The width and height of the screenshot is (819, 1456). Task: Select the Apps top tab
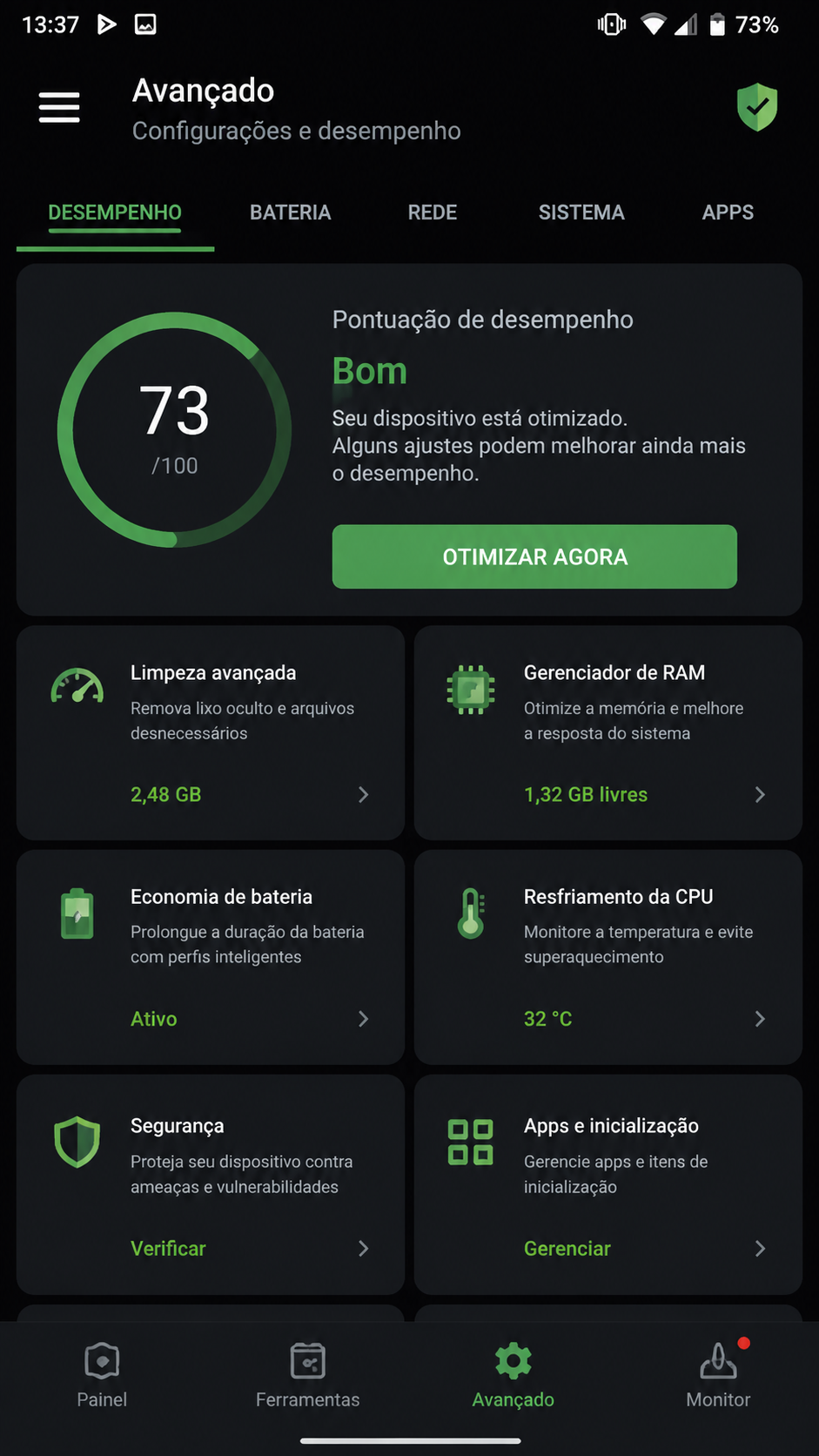pos(728,212)
